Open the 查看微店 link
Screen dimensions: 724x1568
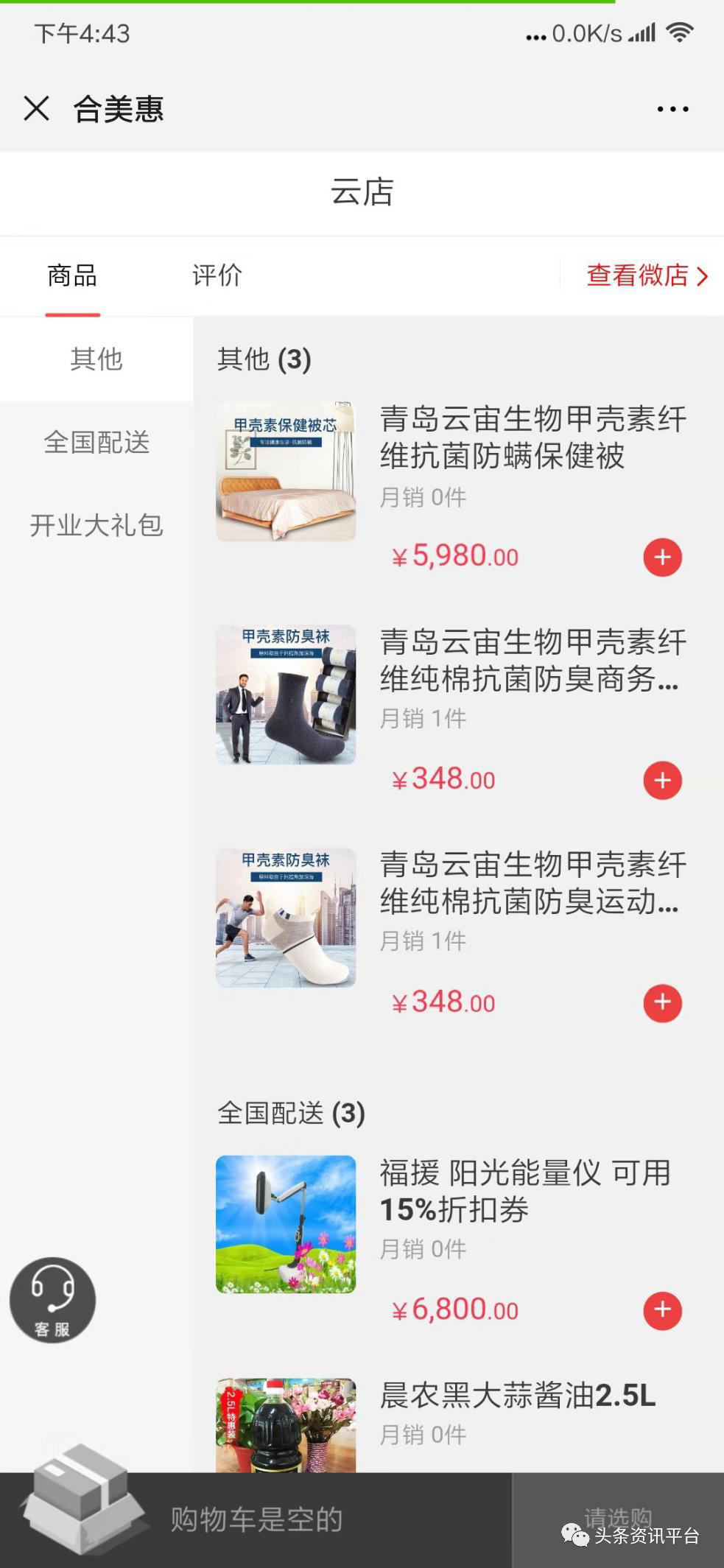(646, 275)
